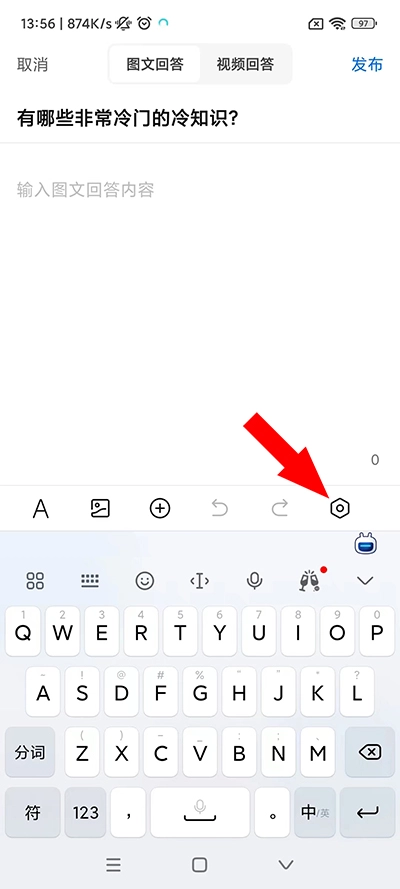The image size is (400, 889).
Task: Open the 符 symbols keyboard
Action: coord(33,812)
